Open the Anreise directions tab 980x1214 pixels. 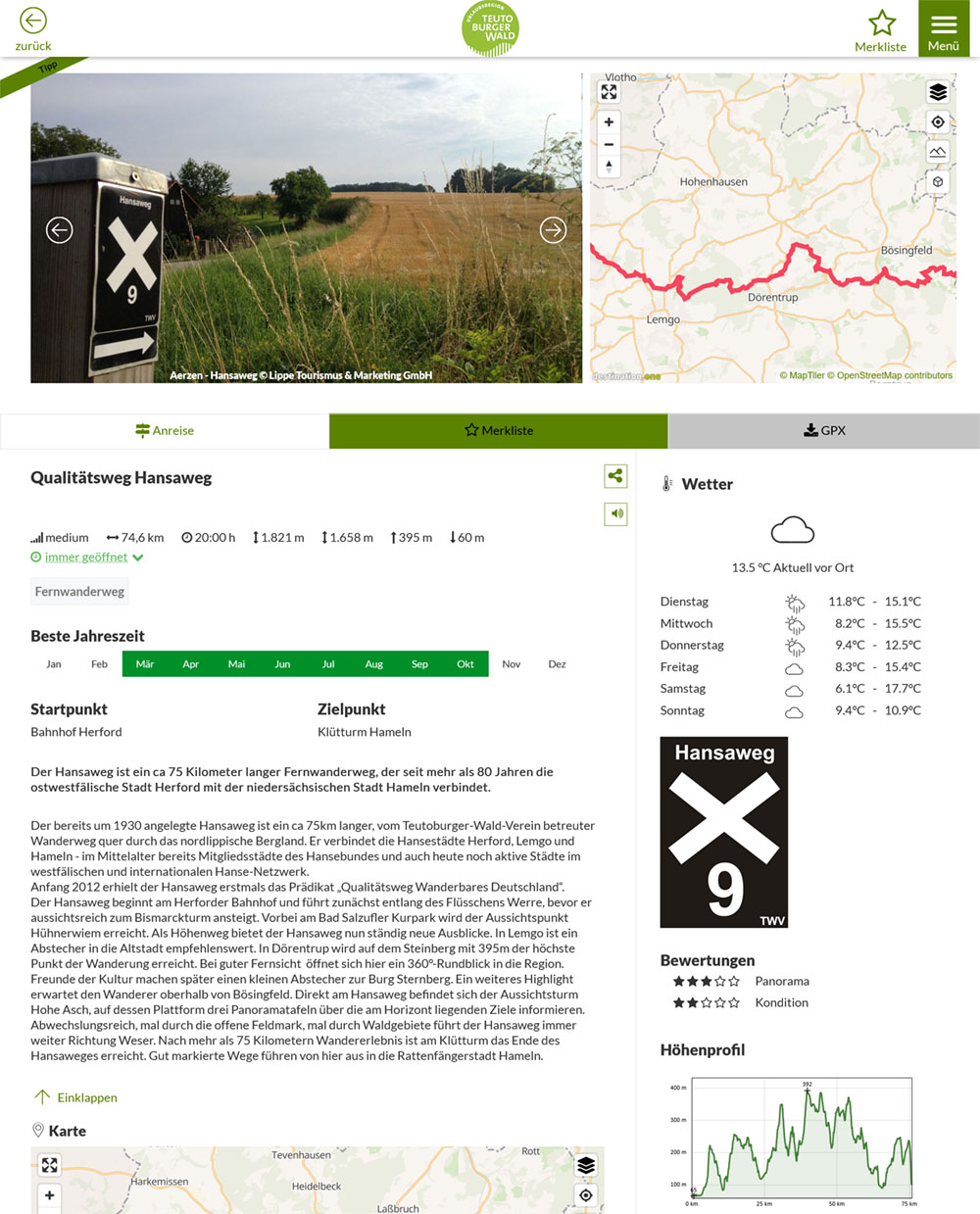(x=165, y=430)
